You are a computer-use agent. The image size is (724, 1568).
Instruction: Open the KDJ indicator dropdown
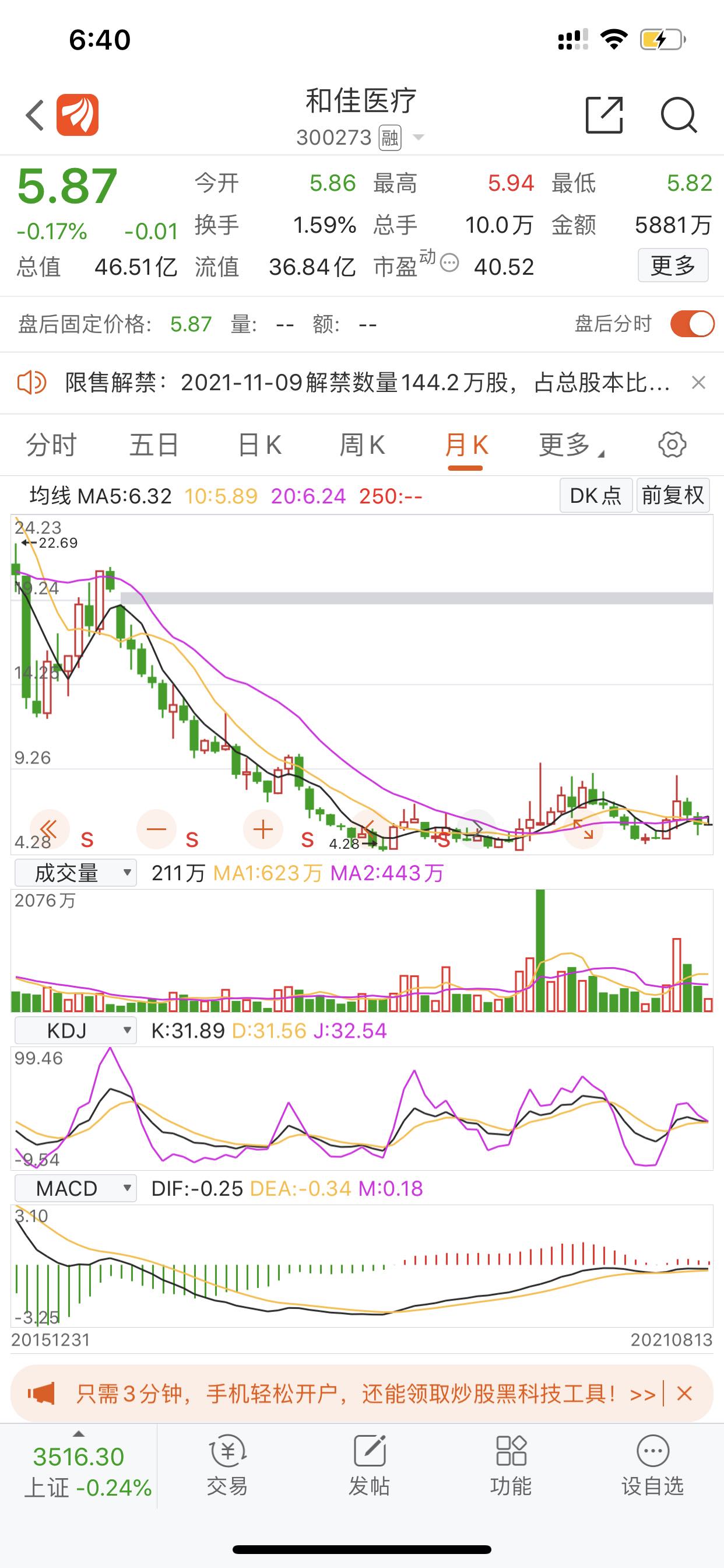(75, 1031)
